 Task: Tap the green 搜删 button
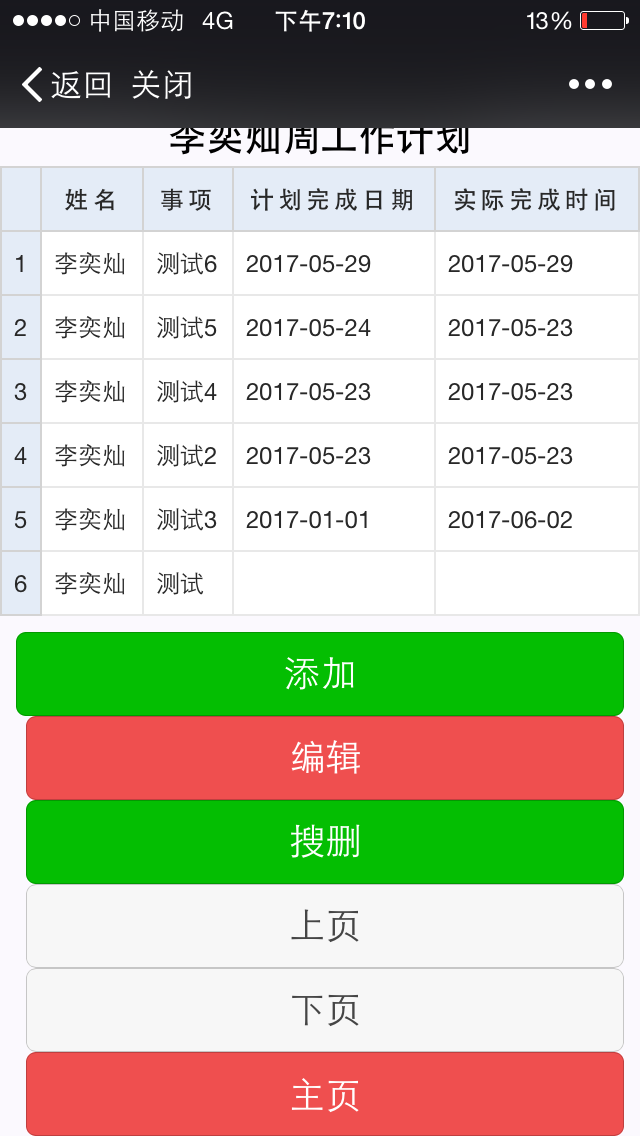325,842
